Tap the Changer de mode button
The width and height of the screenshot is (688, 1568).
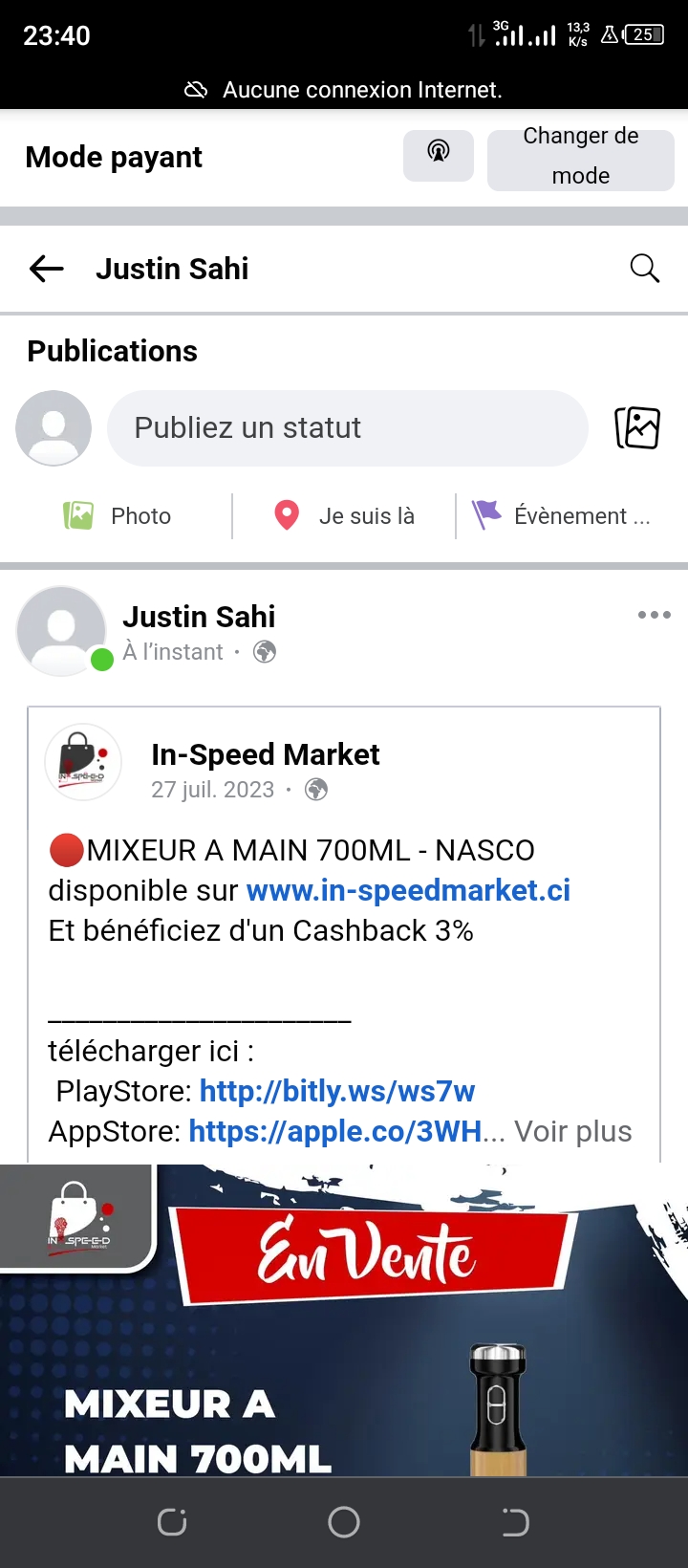[580, 157]
